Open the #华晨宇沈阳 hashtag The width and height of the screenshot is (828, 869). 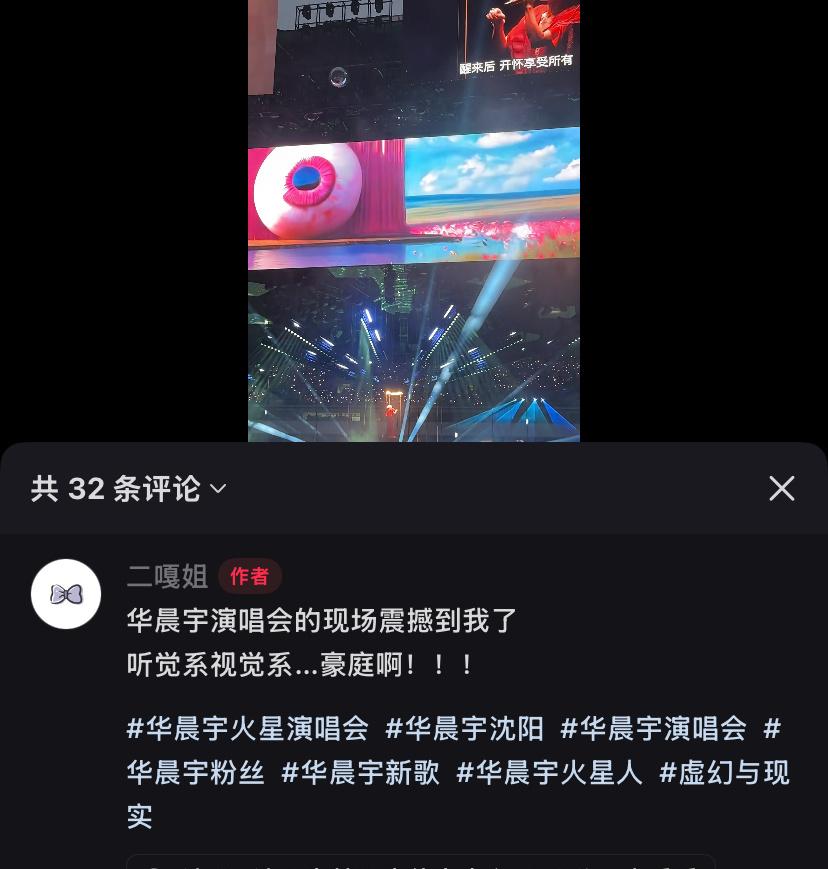[465, 728]
